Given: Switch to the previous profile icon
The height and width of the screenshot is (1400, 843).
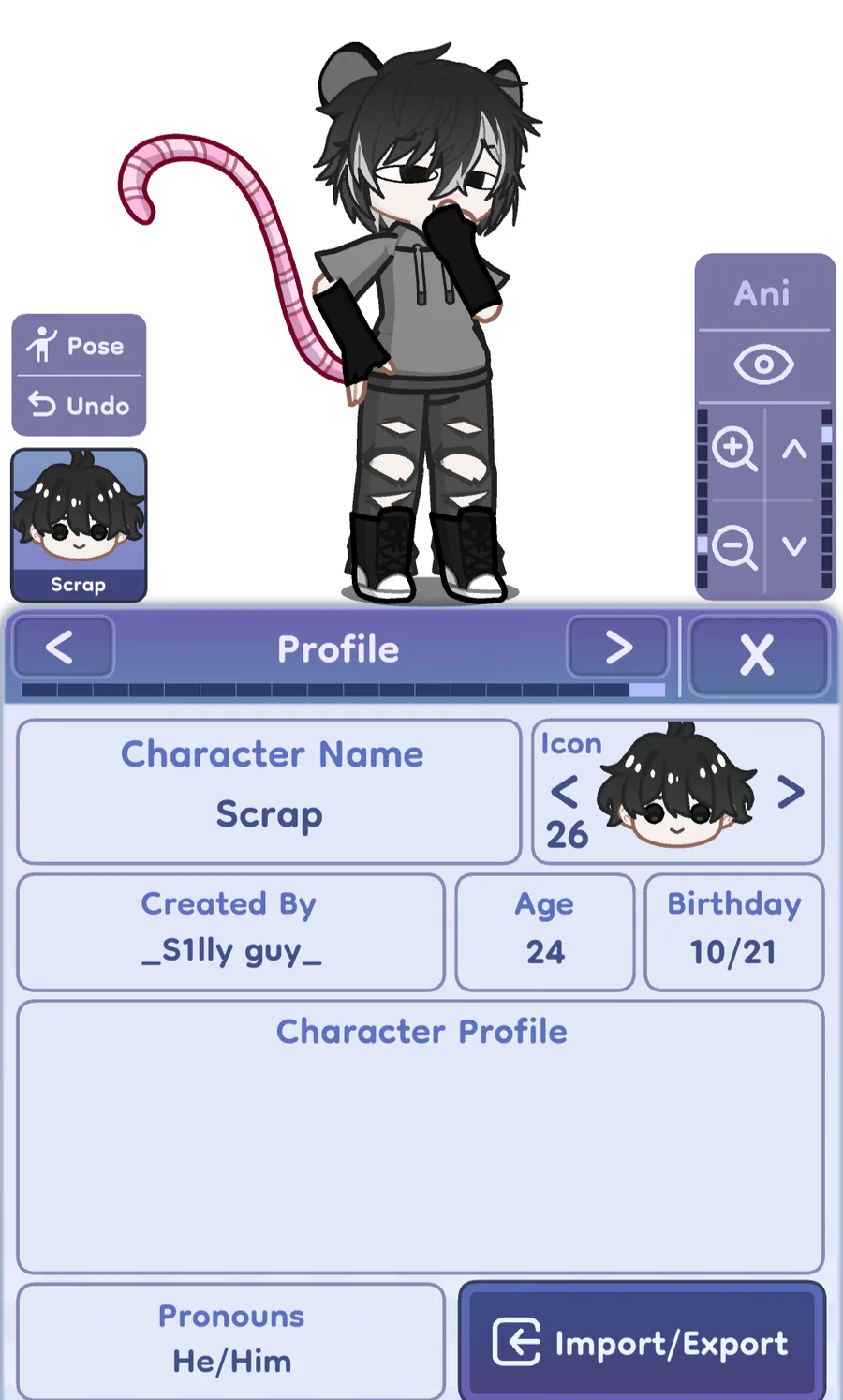Looking at the screenshot, I should (564, 793).
